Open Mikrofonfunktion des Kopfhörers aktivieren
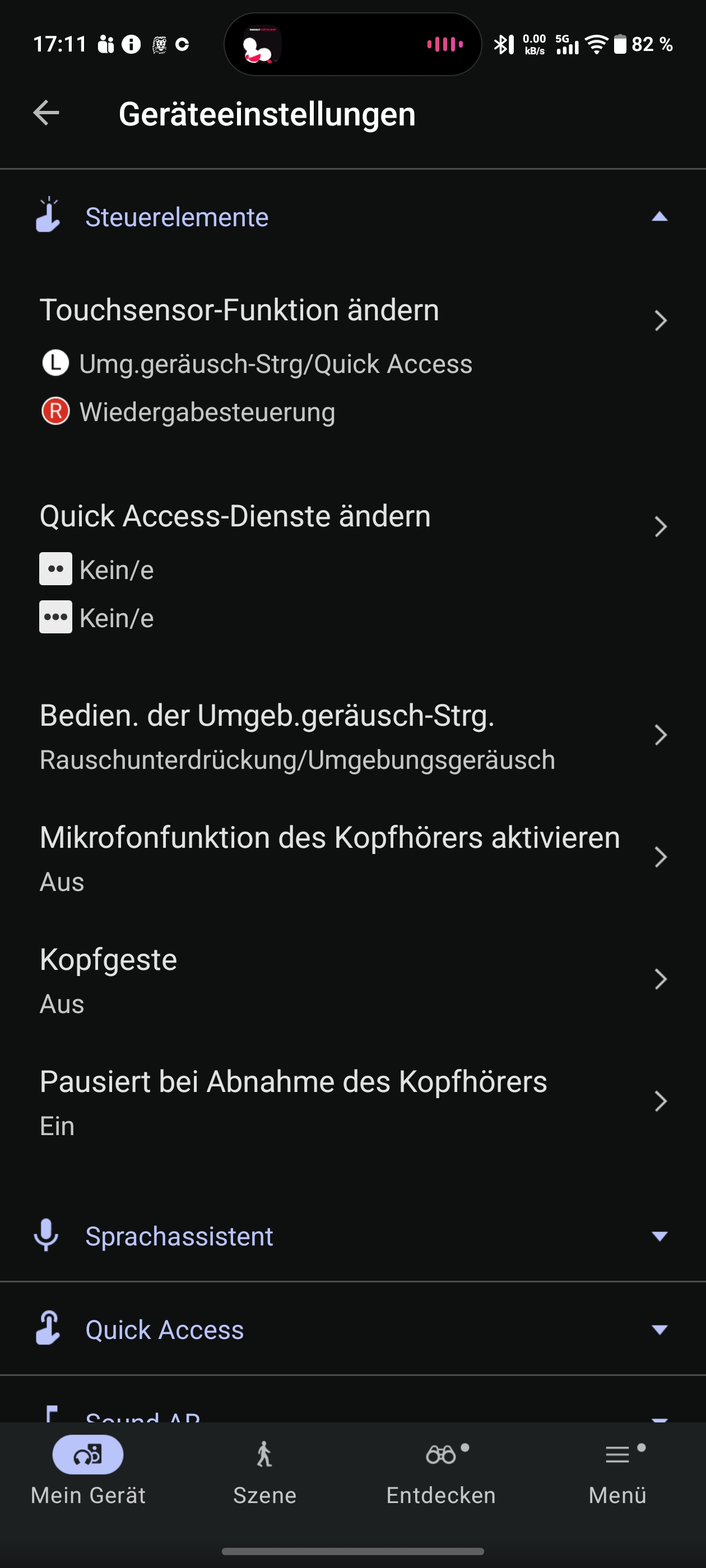 tap(352, 857)
